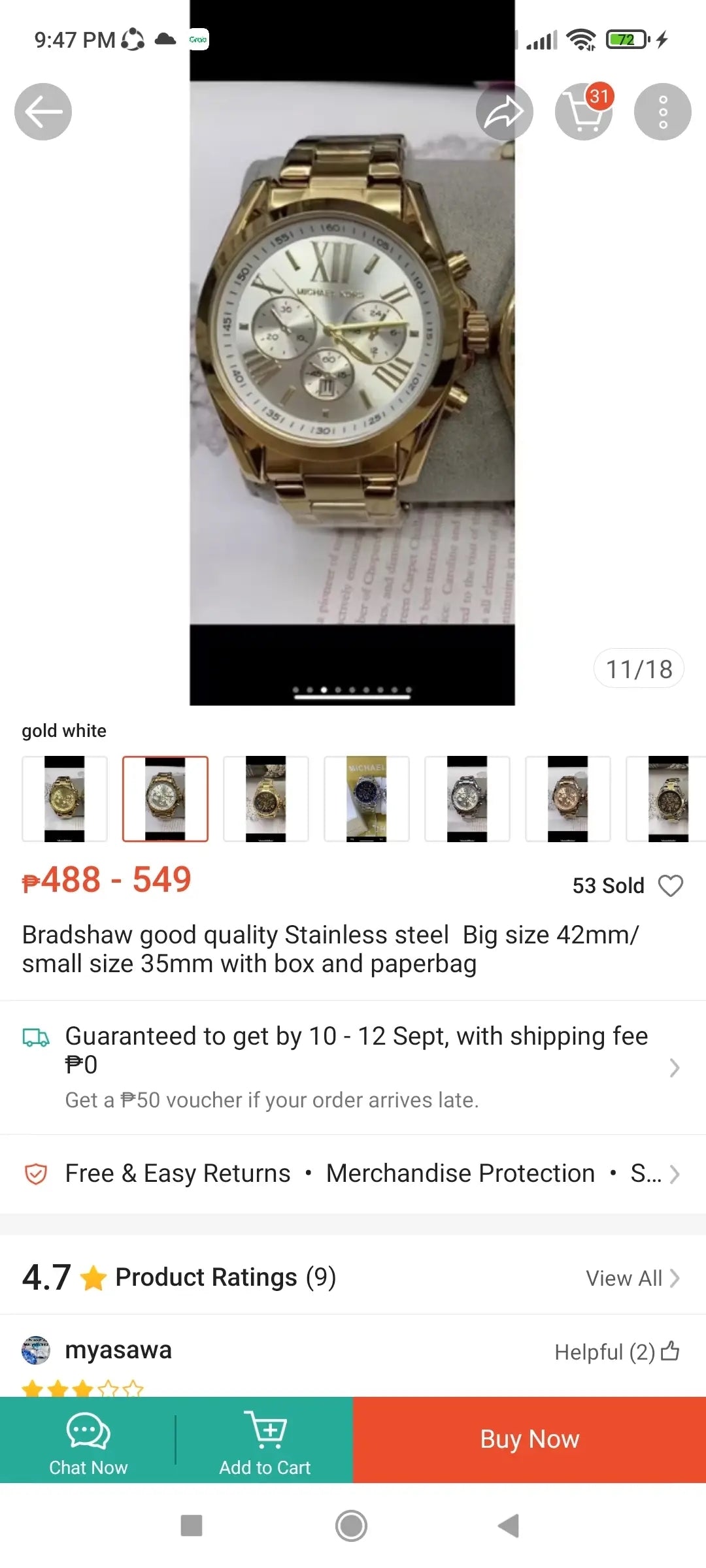View All product ratings
Screen dimensions: 706x1568
[632, 1278]
